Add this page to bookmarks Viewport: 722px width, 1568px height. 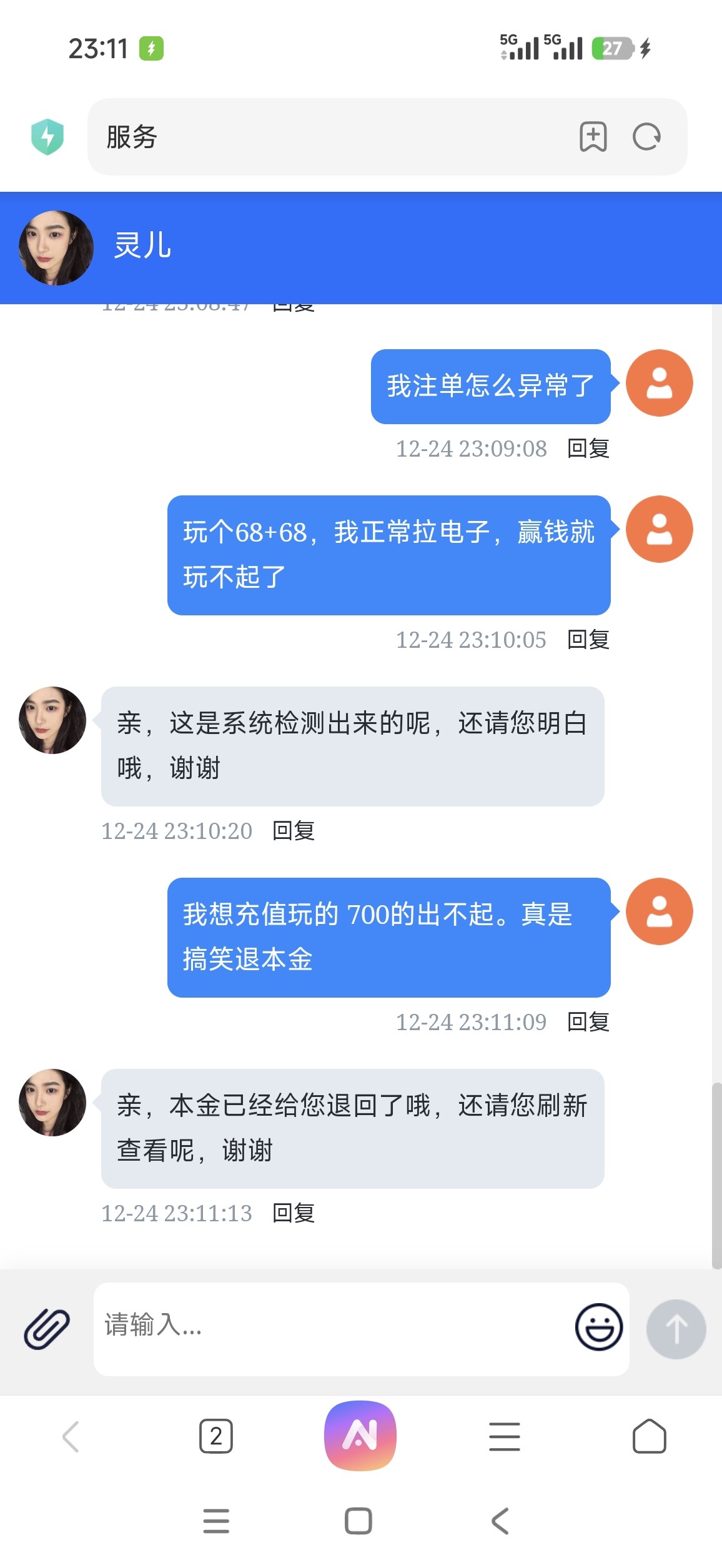coord(593,137)
